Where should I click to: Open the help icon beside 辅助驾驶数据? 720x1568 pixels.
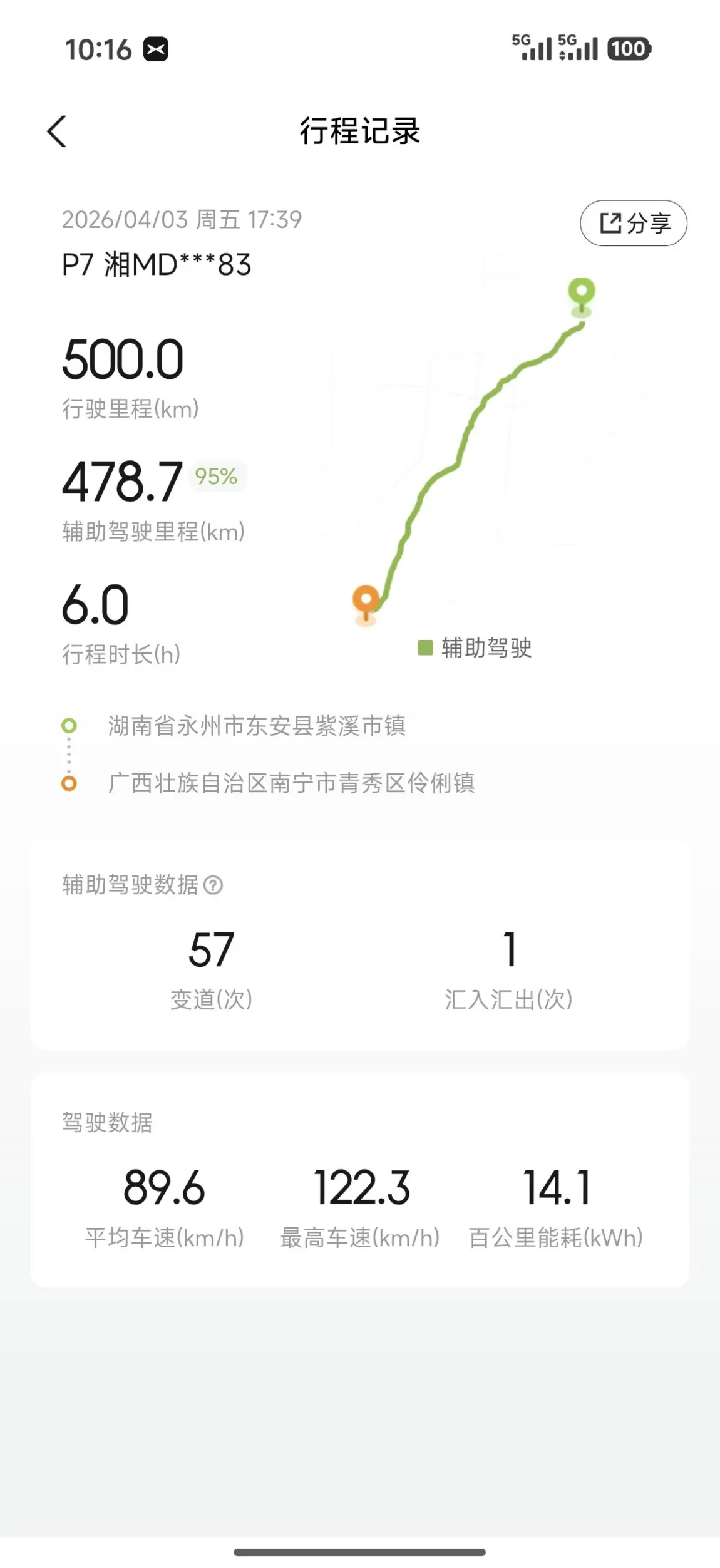coord(213,885)
